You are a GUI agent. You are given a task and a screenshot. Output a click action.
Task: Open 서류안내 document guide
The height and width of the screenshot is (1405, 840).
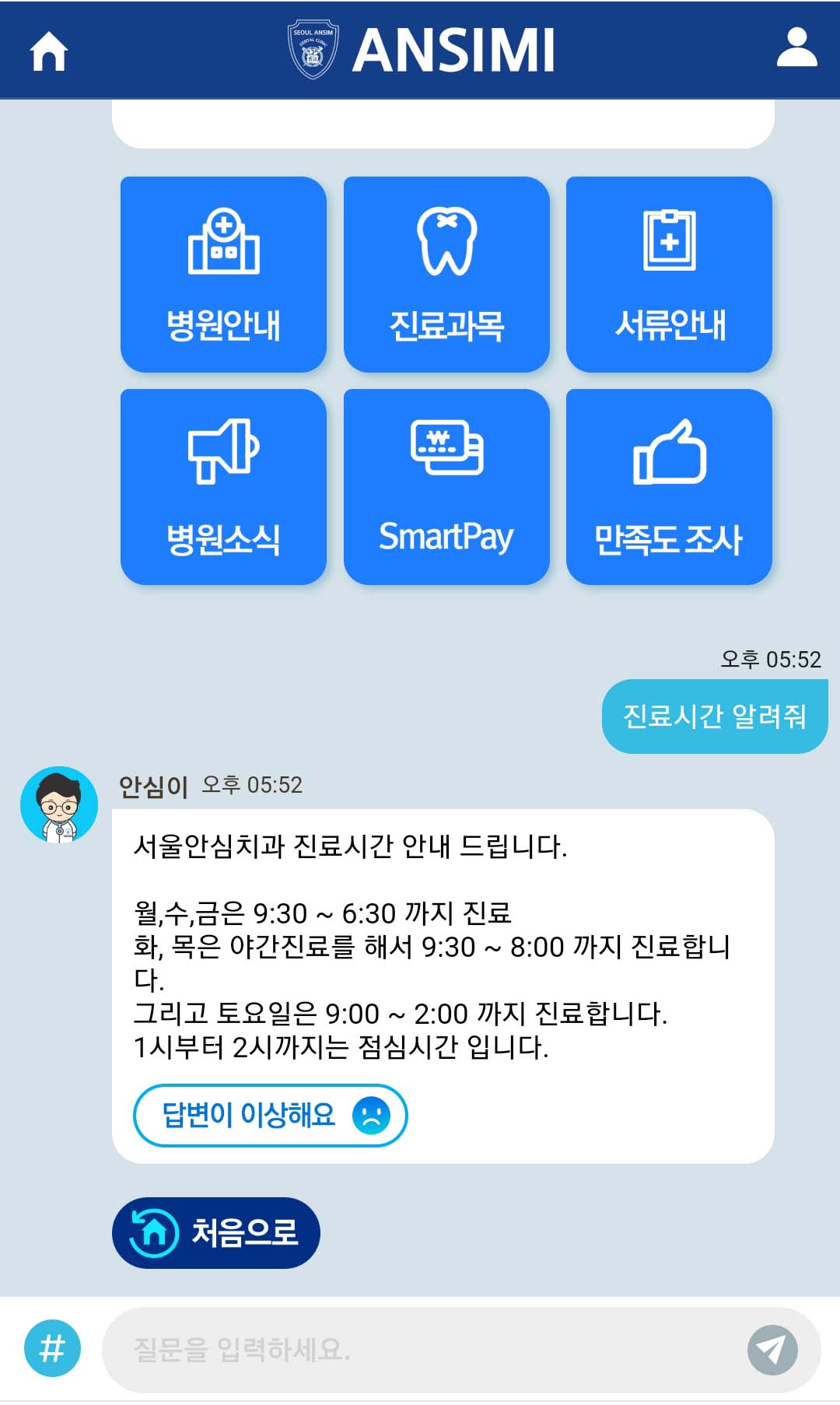(x=669, y=275)
